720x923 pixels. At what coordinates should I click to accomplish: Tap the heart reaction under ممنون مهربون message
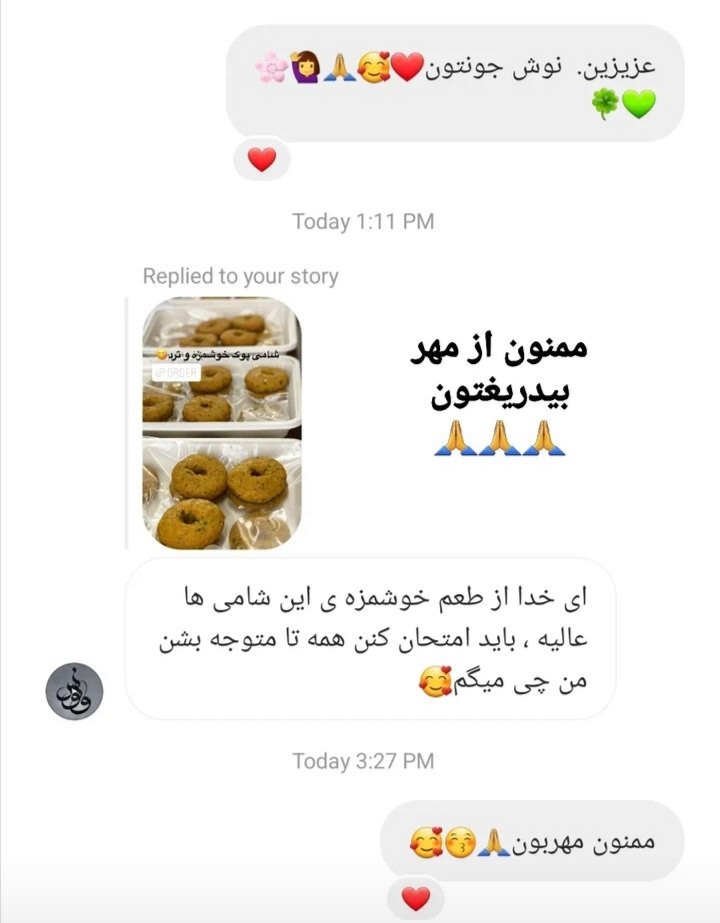[416, 897]
